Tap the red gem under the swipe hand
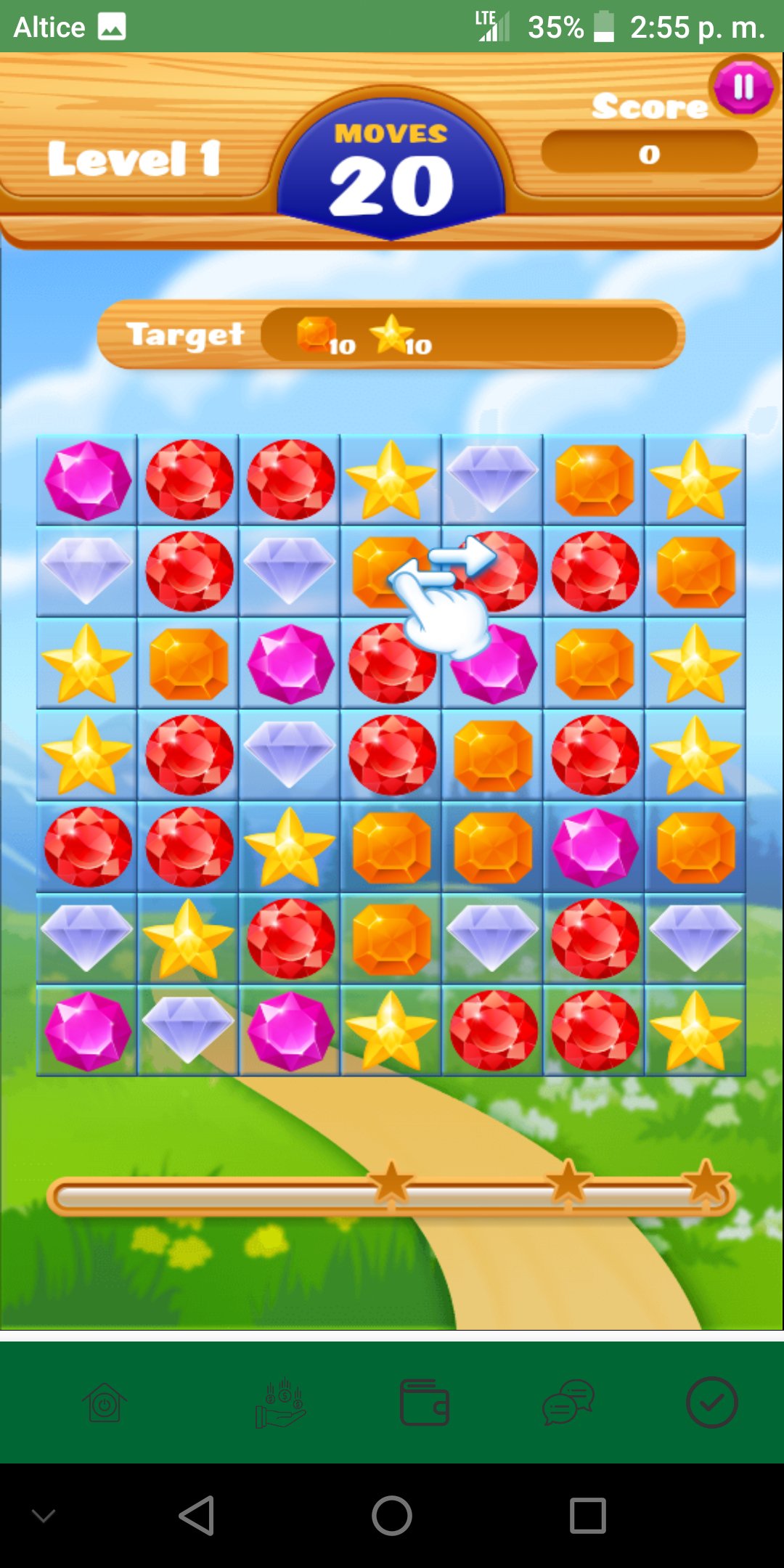The image size is (784, 1568). tap(494, 572)
